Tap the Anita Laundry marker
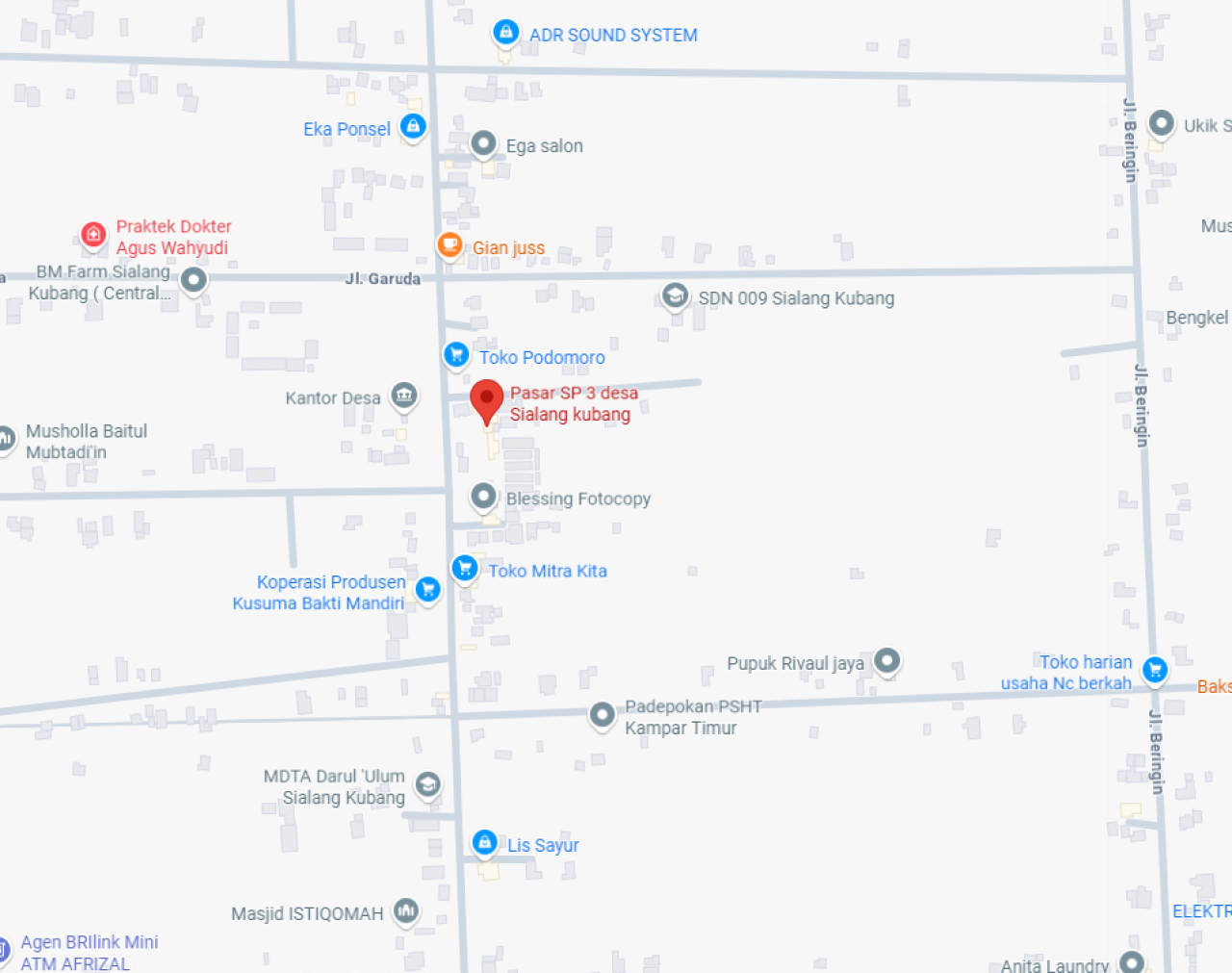This screenshot has width=1232, height=973. (1132, 962)
